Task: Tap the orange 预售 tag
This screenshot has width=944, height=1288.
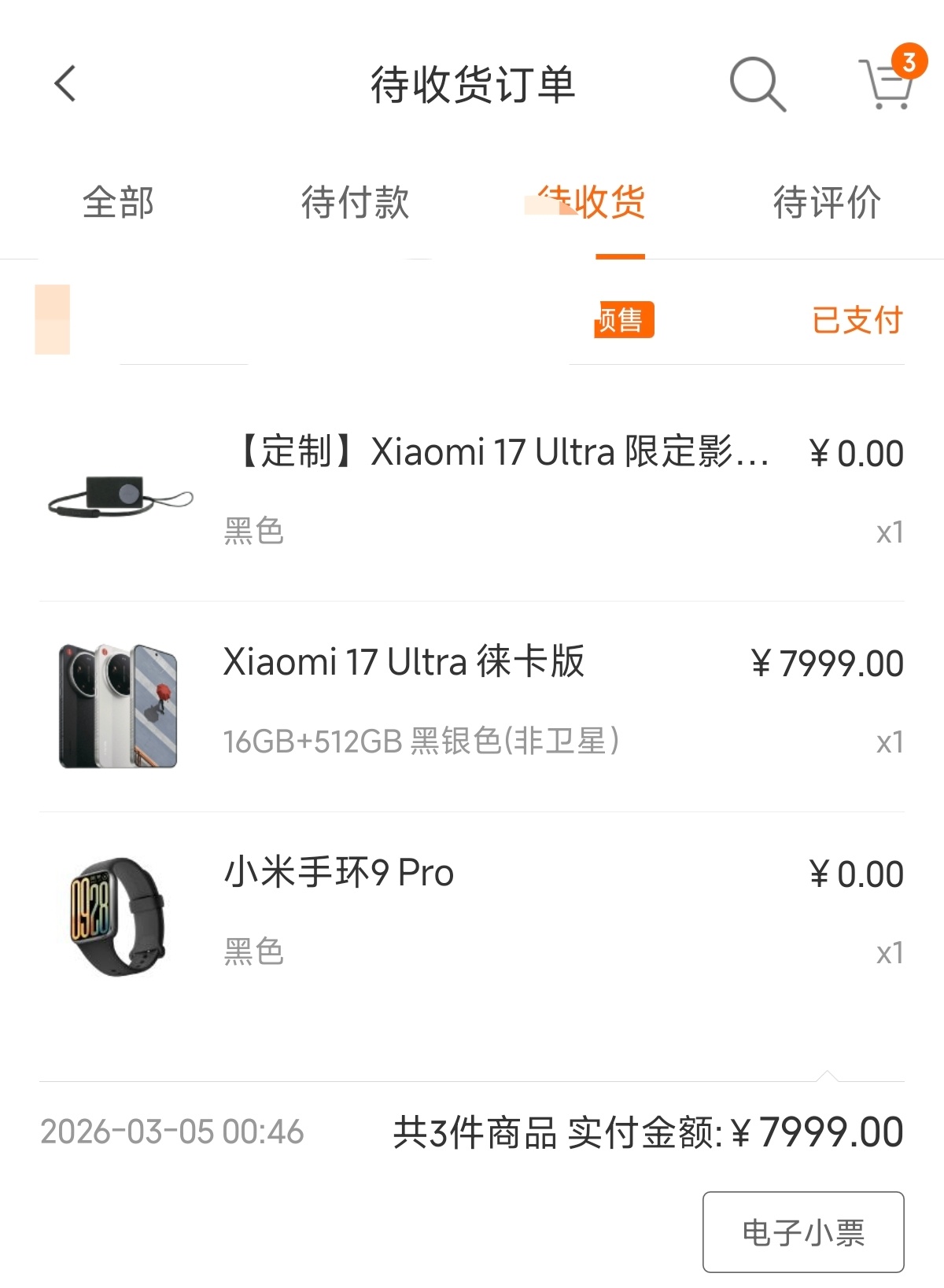Action: coord(622,318)
